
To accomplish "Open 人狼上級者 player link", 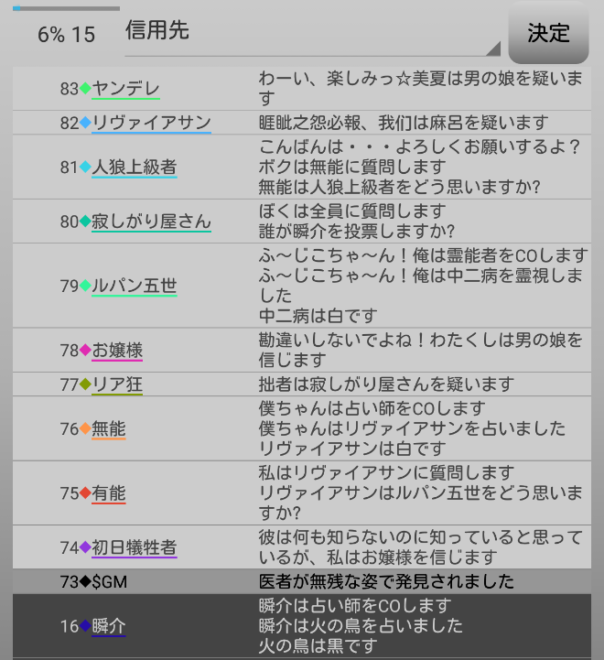I will point(134,167).
